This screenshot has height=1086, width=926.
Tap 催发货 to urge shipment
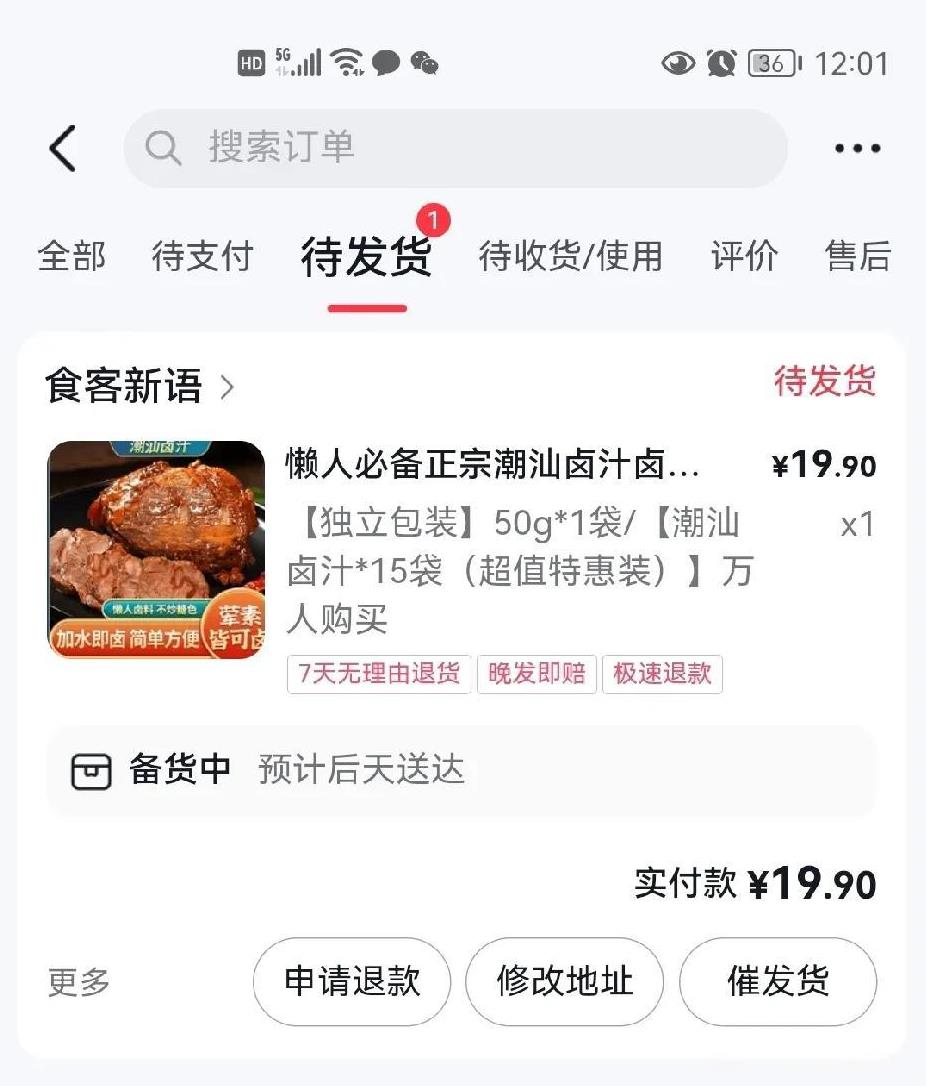[778, 982]
